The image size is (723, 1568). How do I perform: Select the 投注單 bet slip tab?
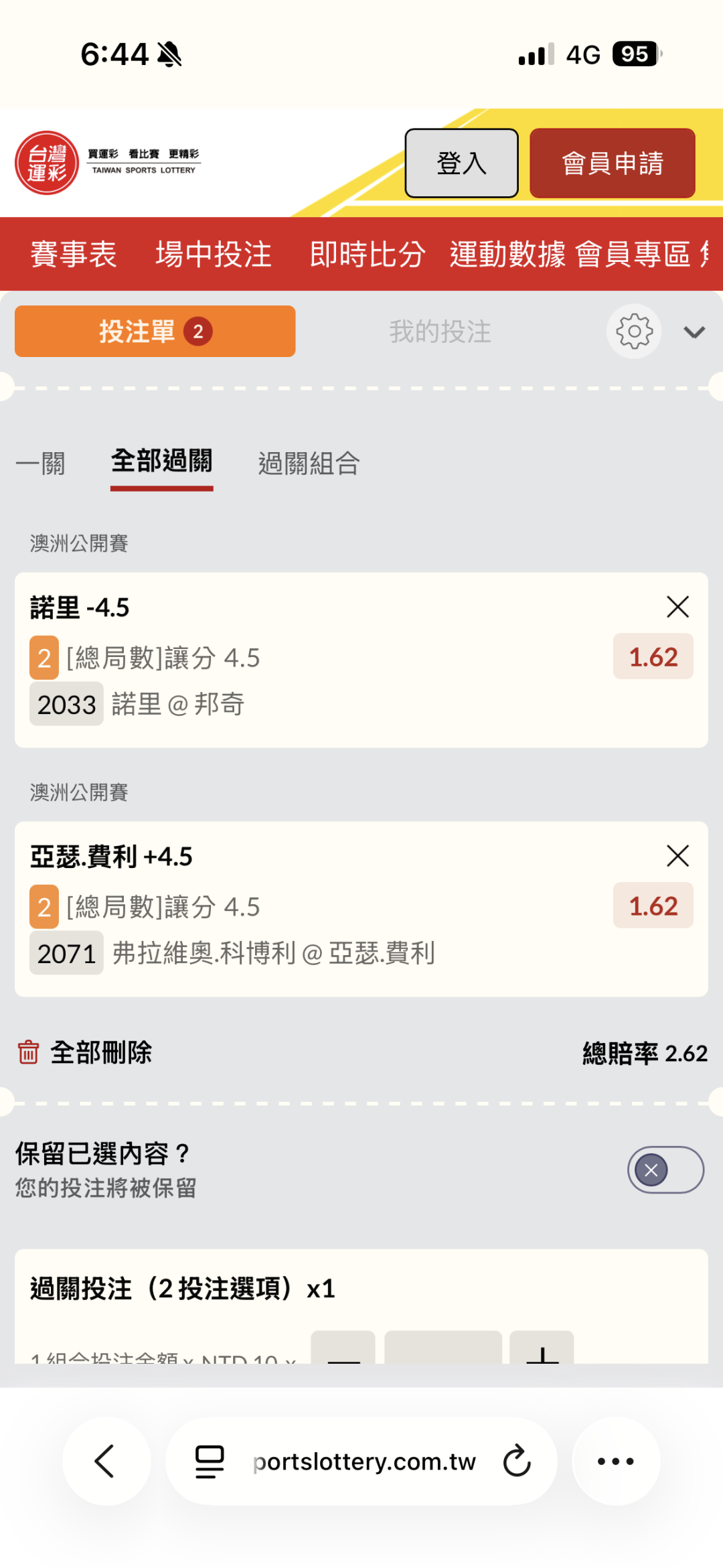(x=155, y=332)
